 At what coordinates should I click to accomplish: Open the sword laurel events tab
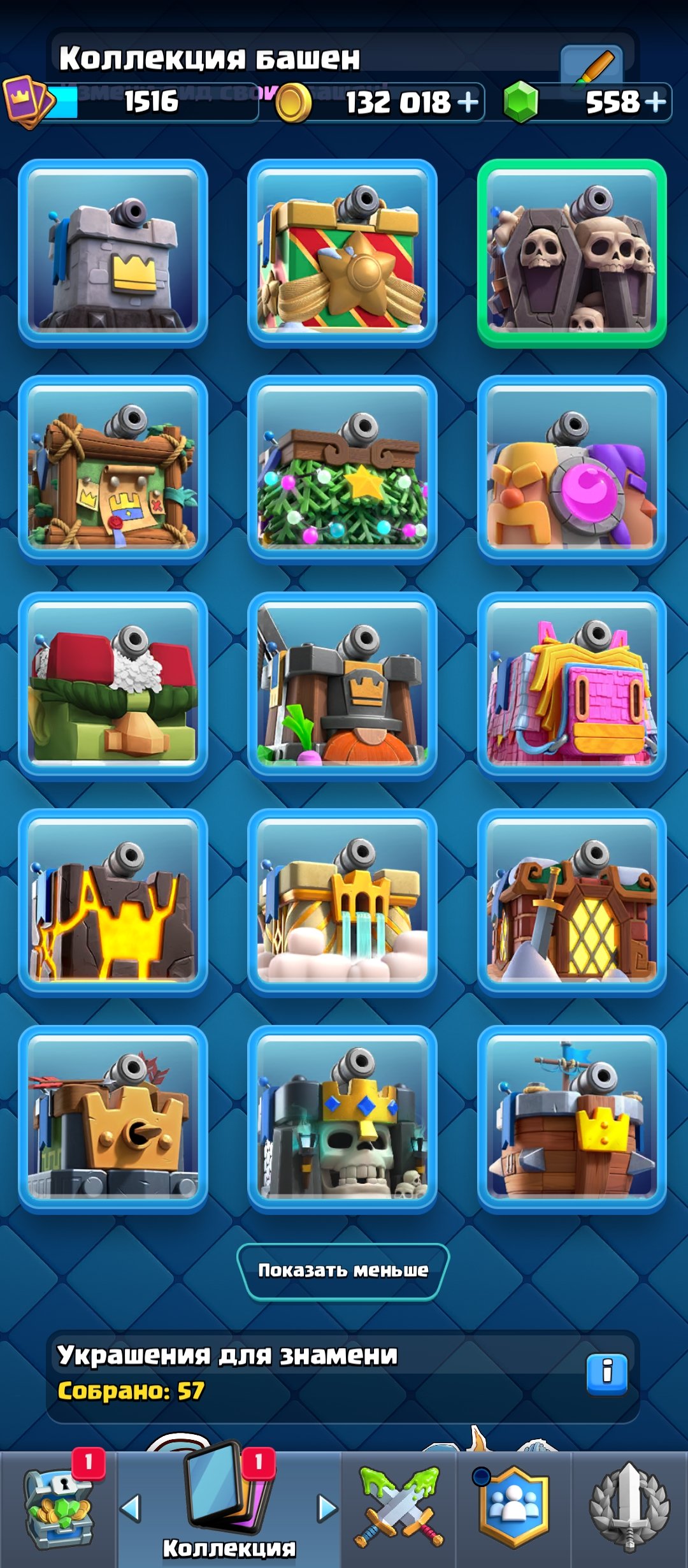[x=629, y=1507]
